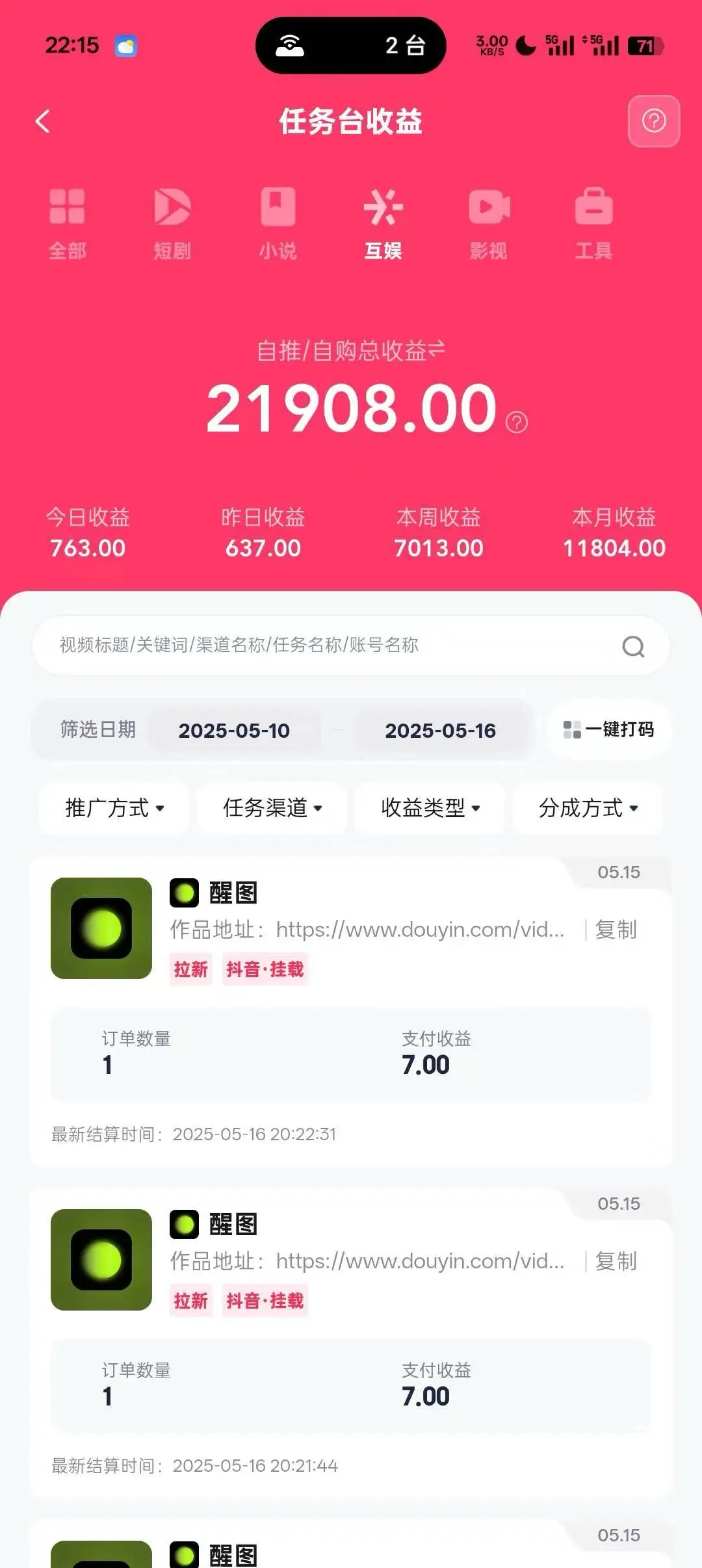Open the search magnifier icon
The image size is (702, 1568).
633,646
